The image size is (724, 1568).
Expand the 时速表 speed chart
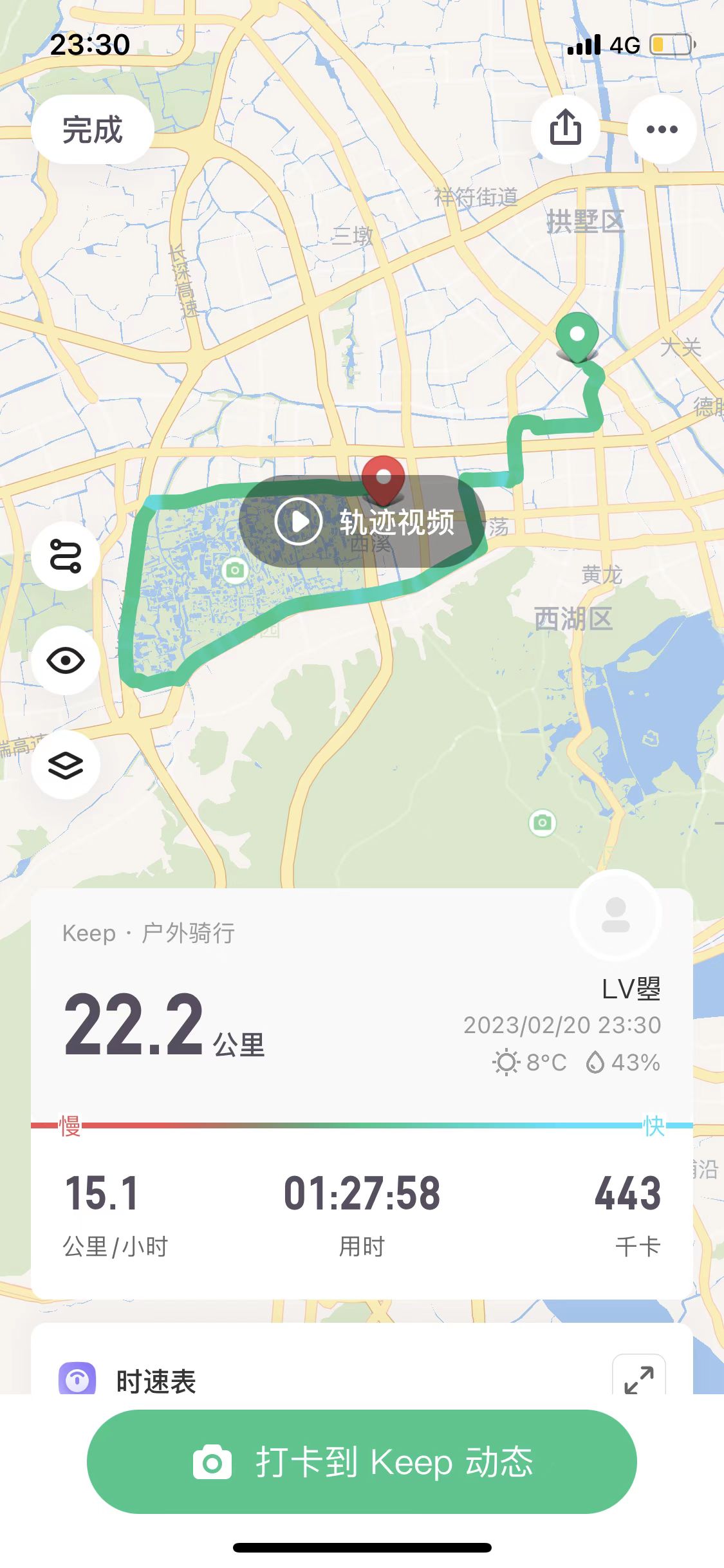point(638,1379)
